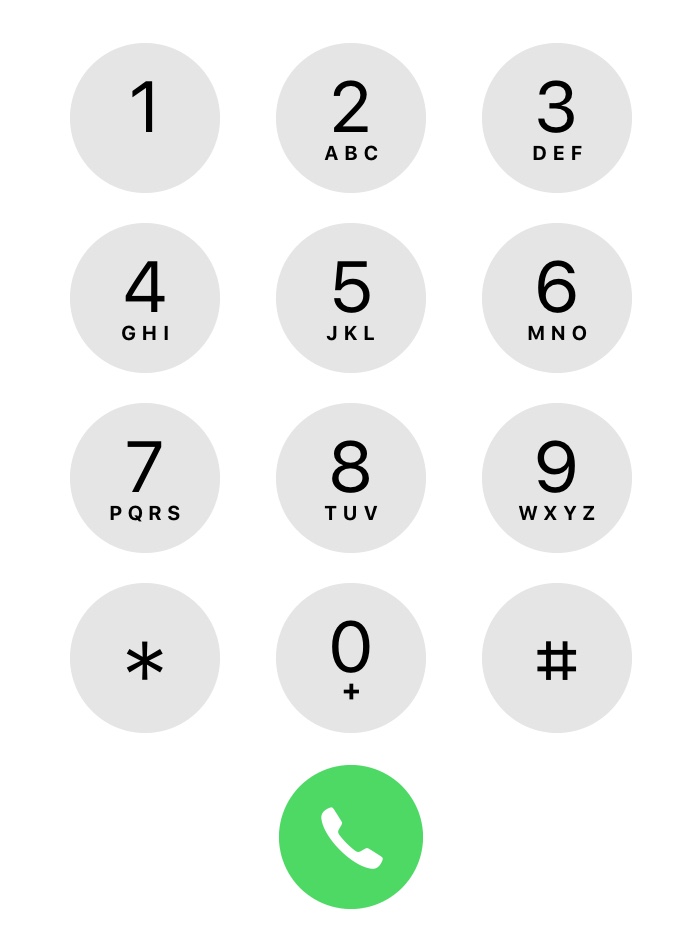The height and width of the screenshot is (935, 685).
Task: Enter digit 9 WXYZ
Action: tap(557, 478)
